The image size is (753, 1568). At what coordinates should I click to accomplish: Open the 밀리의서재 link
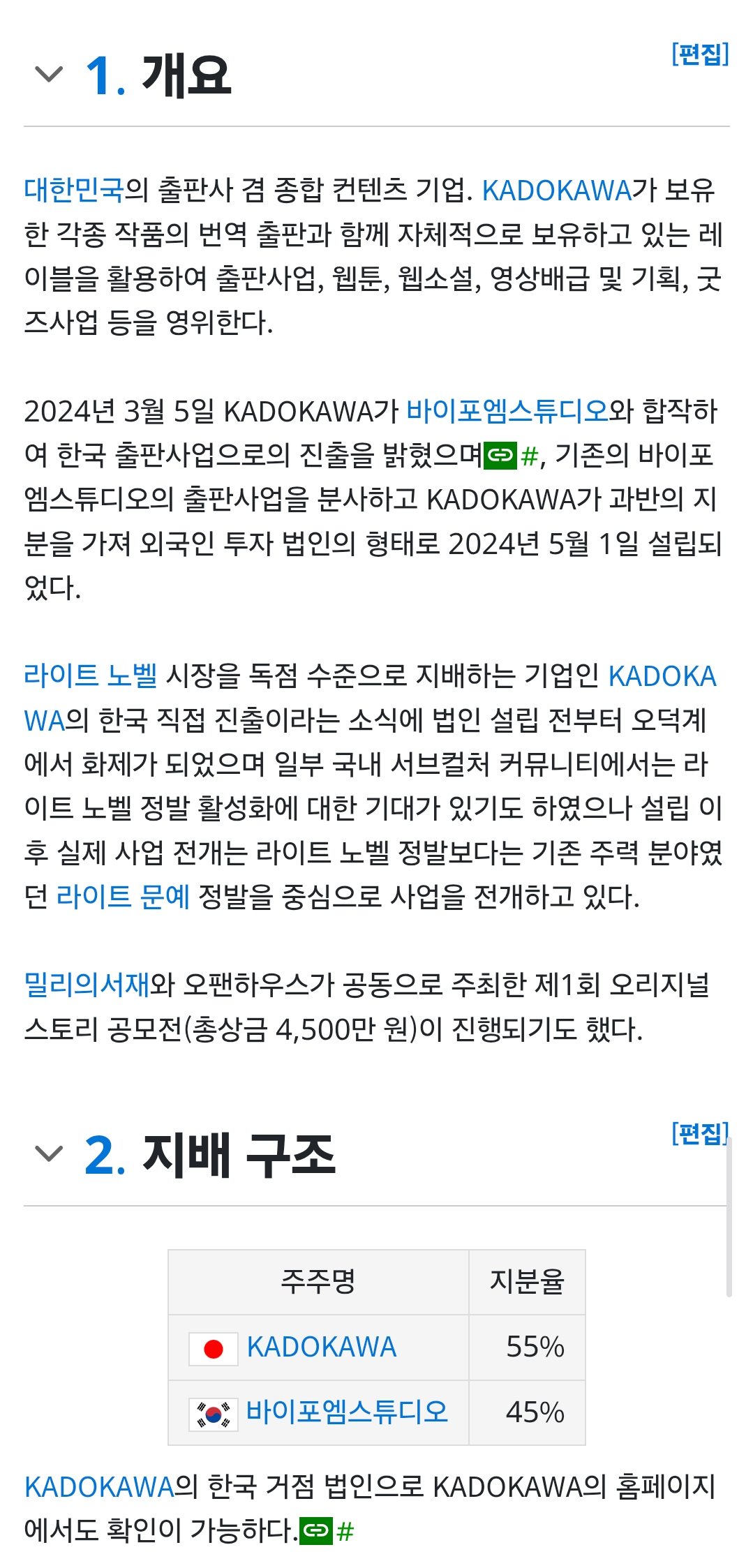point(87,985)
